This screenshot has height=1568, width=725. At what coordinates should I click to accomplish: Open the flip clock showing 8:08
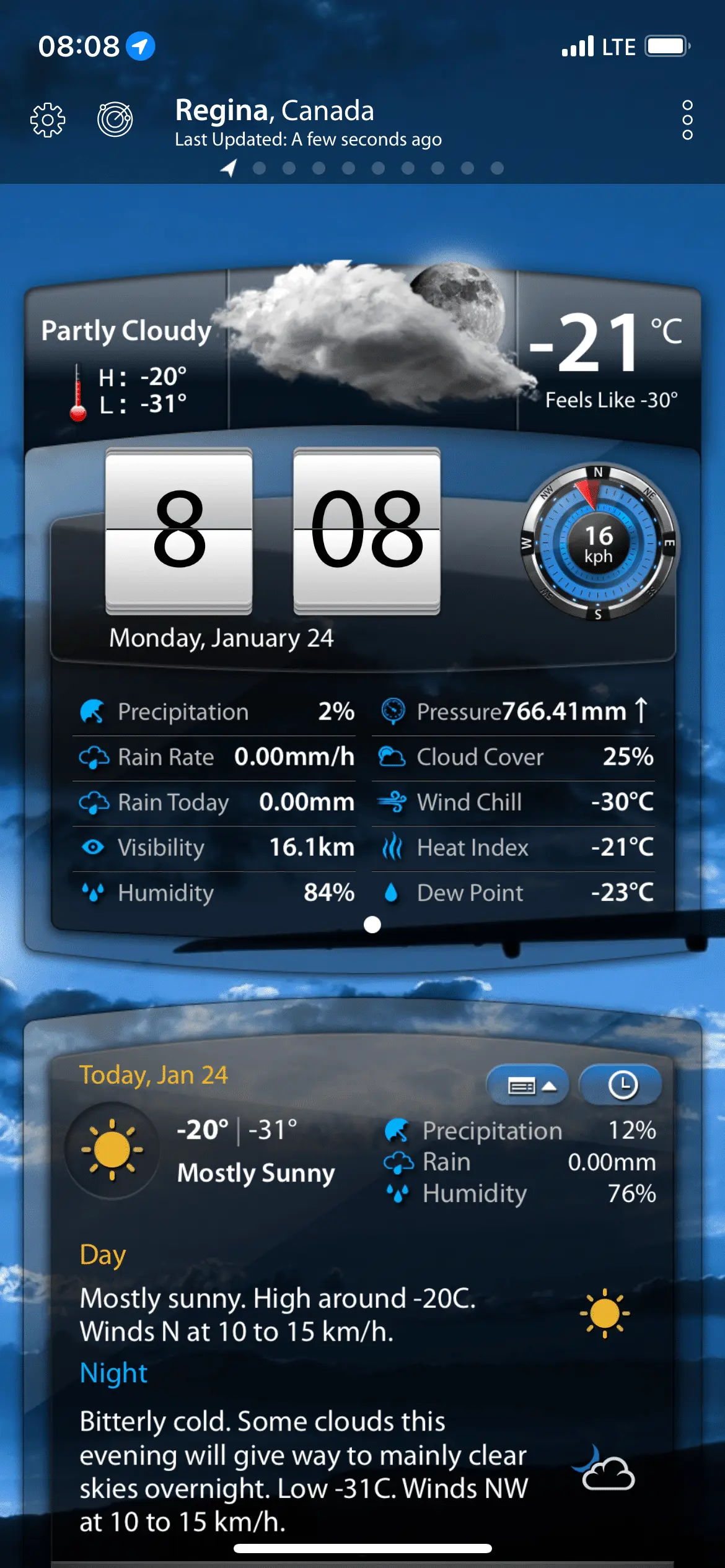(x=273, y=530)
